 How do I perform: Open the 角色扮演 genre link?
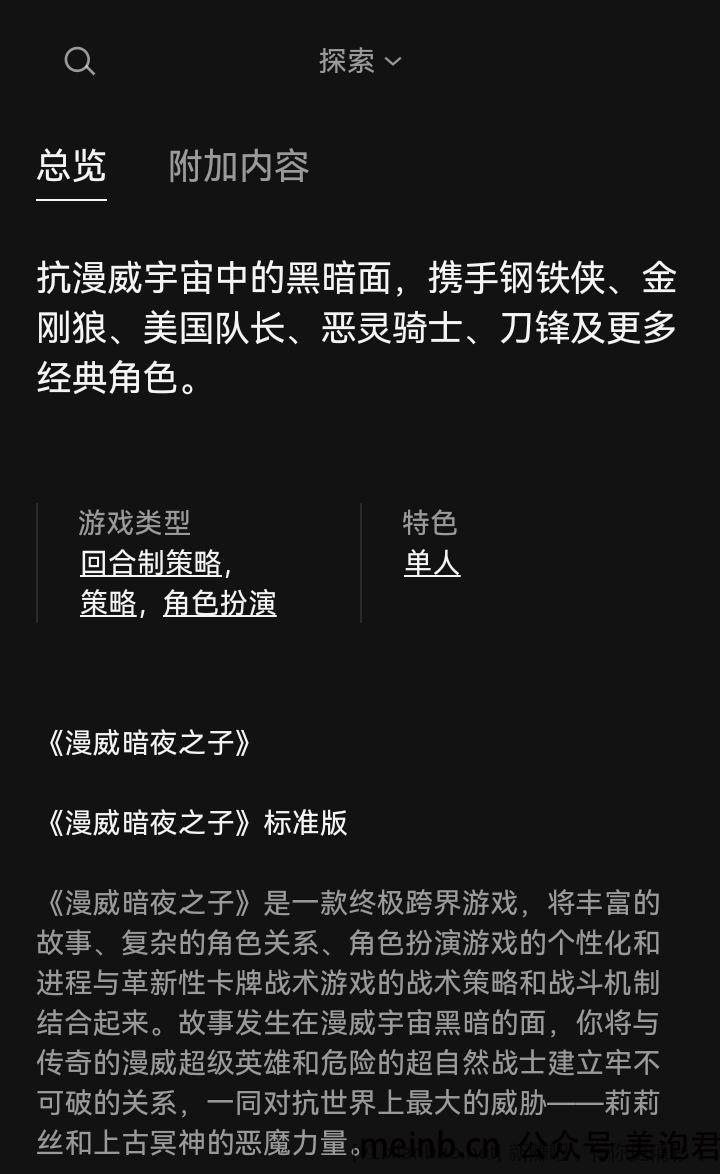coord(220,603)
